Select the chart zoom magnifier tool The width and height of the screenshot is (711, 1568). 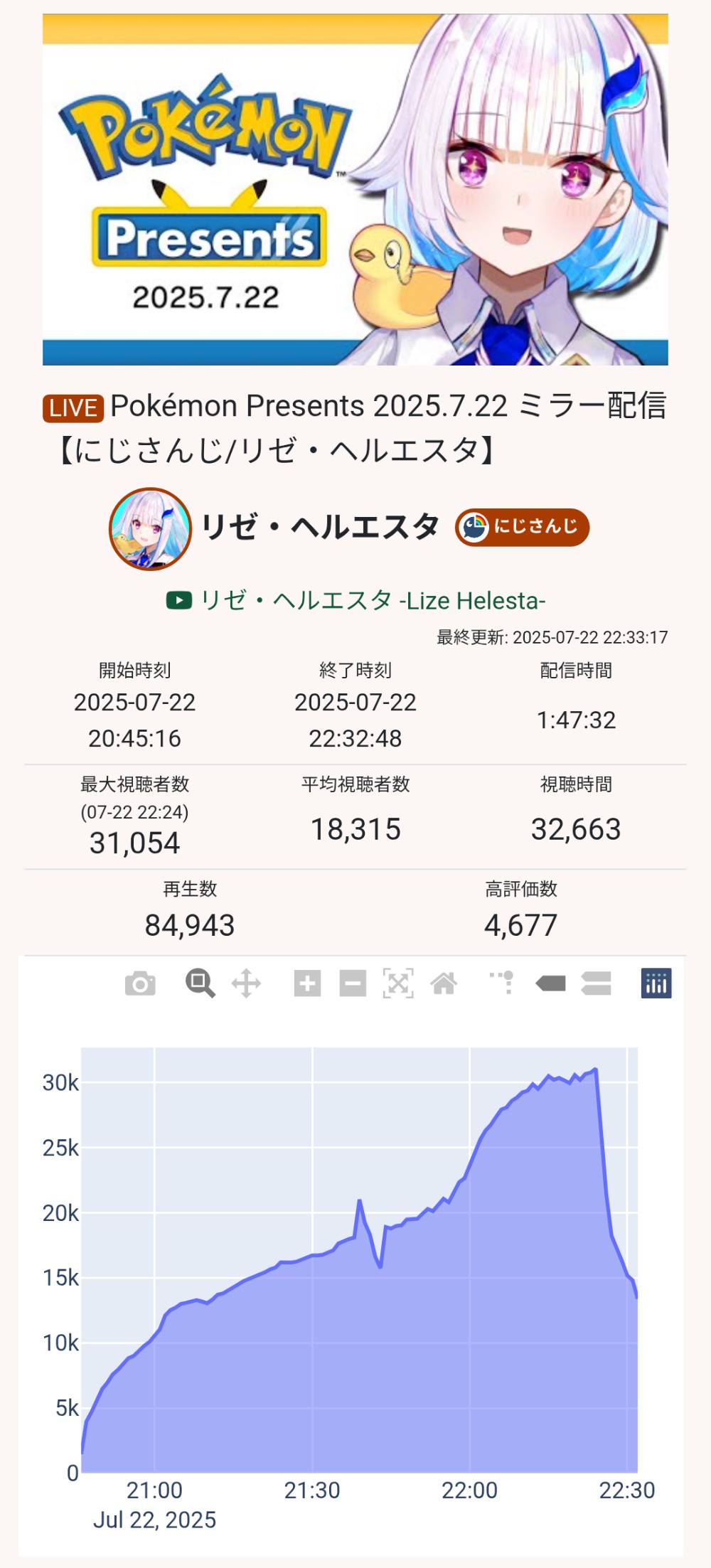click(201, 984)
